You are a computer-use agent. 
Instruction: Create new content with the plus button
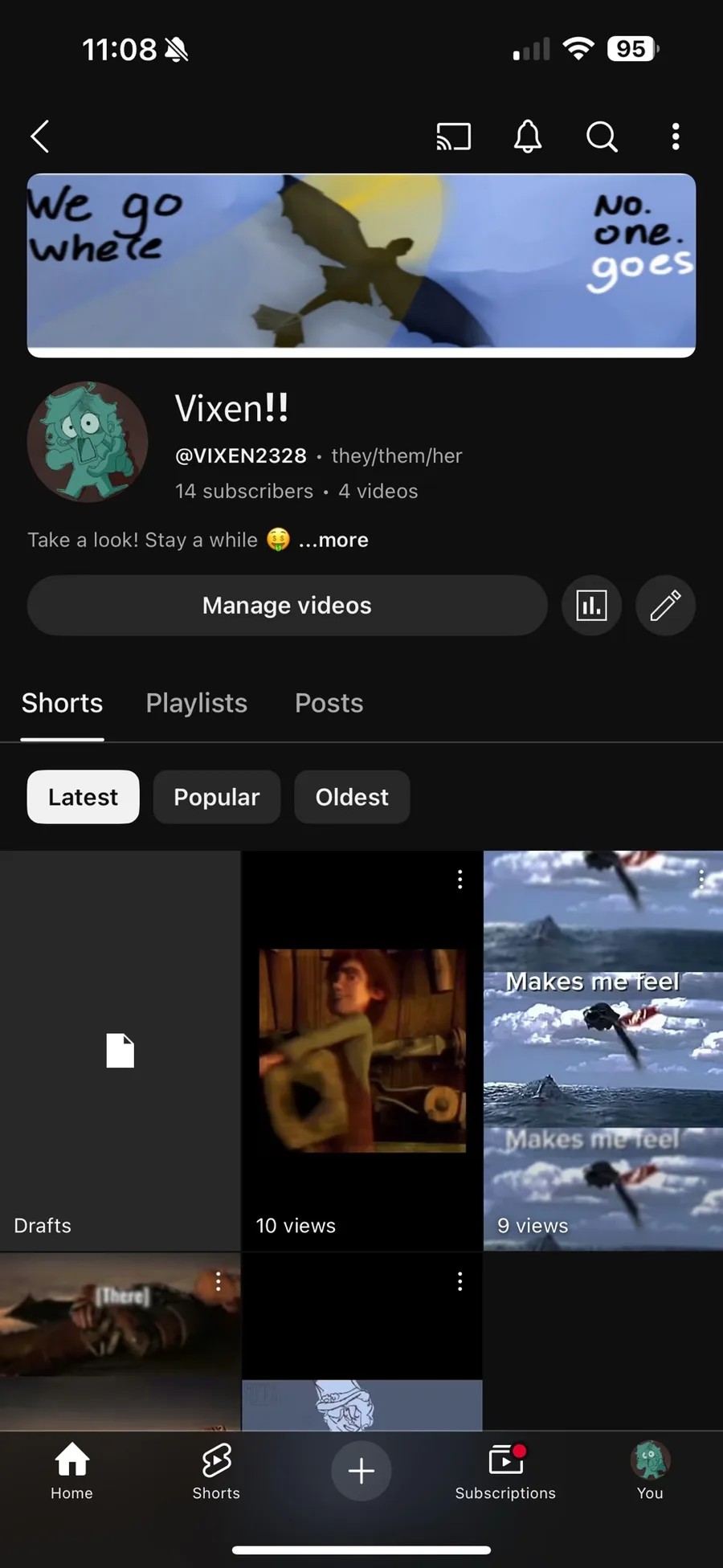361,1471
